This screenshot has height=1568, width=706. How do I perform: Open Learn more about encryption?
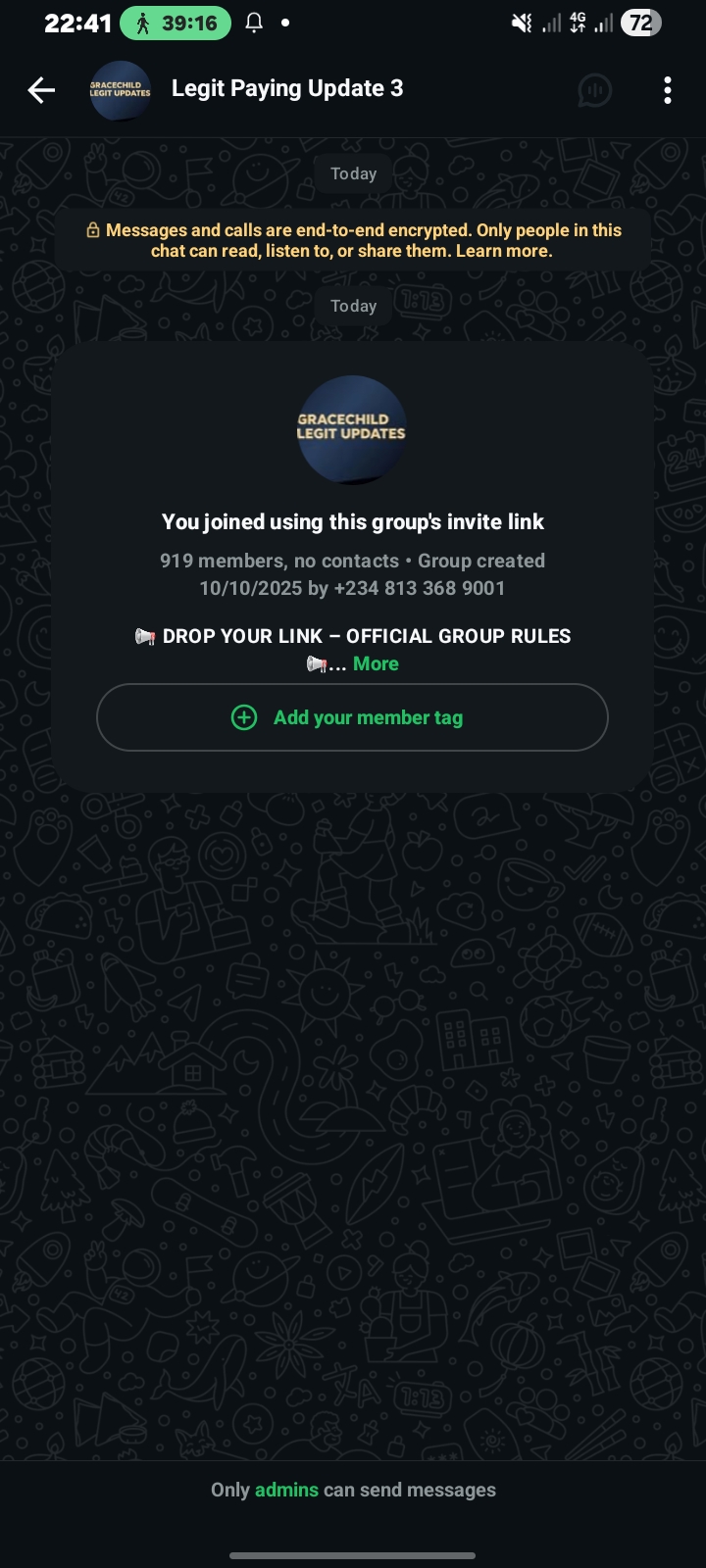pos(504,251)
